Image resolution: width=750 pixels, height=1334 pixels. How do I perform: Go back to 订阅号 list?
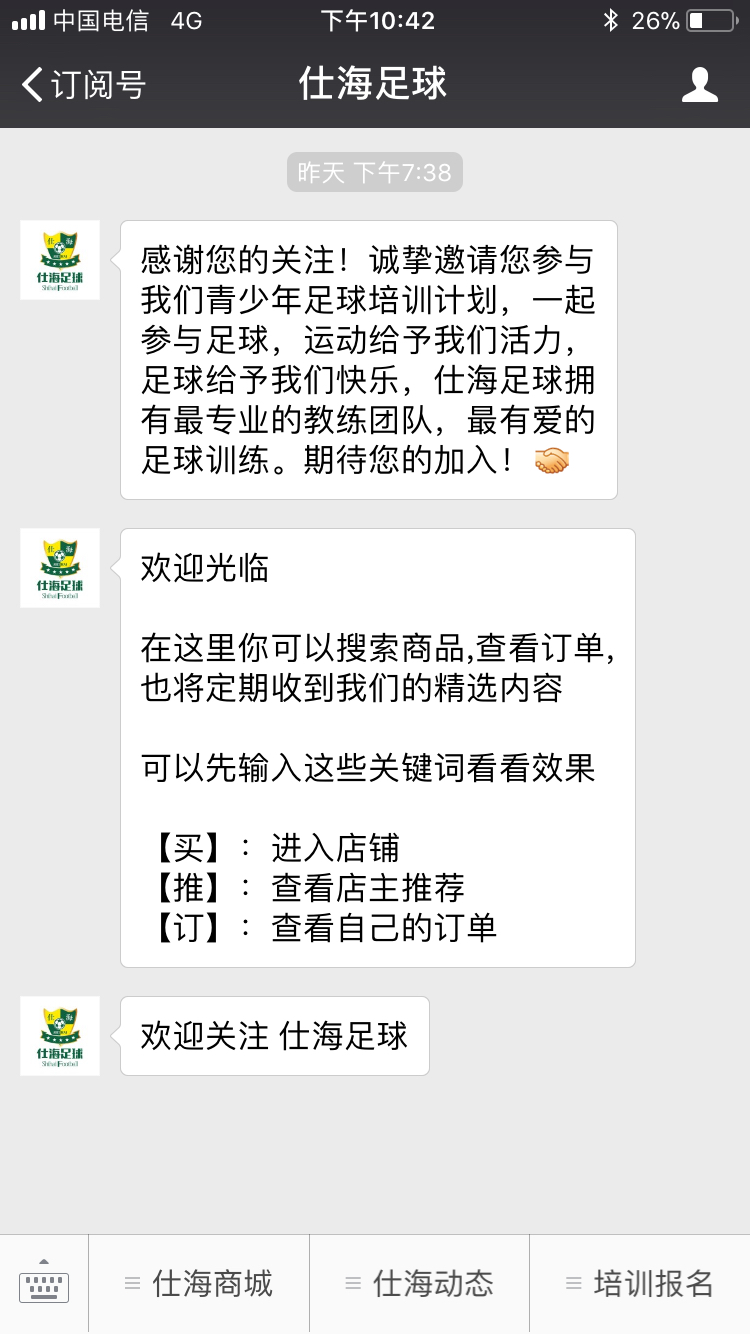84,84
